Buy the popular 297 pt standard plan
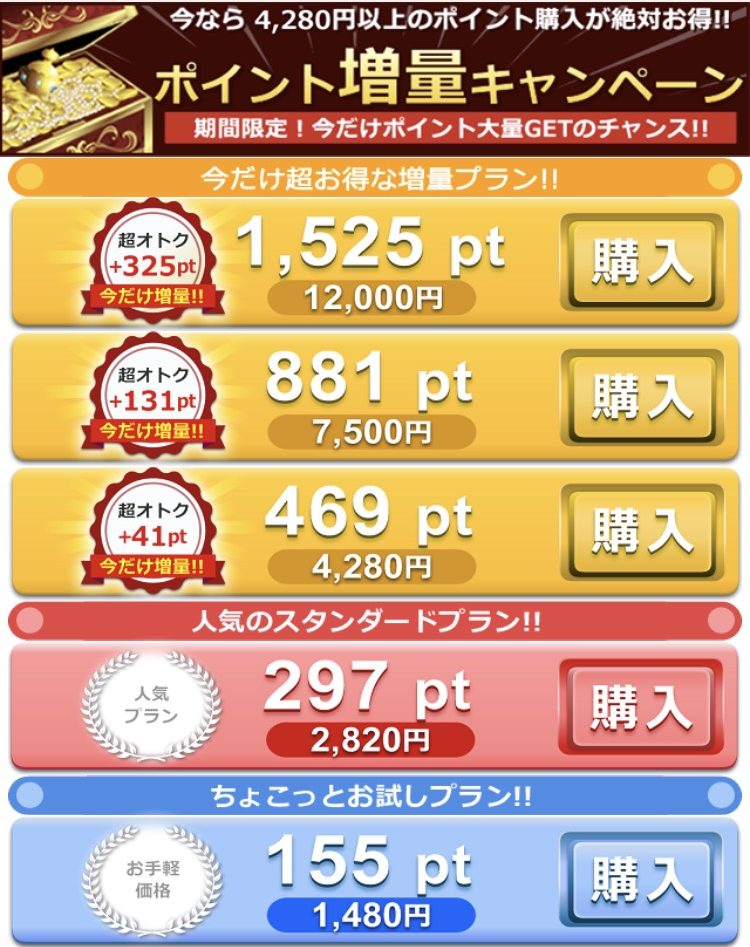The height and width of the screenshot is (947, 750). pyautogui.click(x=641, y=707)
